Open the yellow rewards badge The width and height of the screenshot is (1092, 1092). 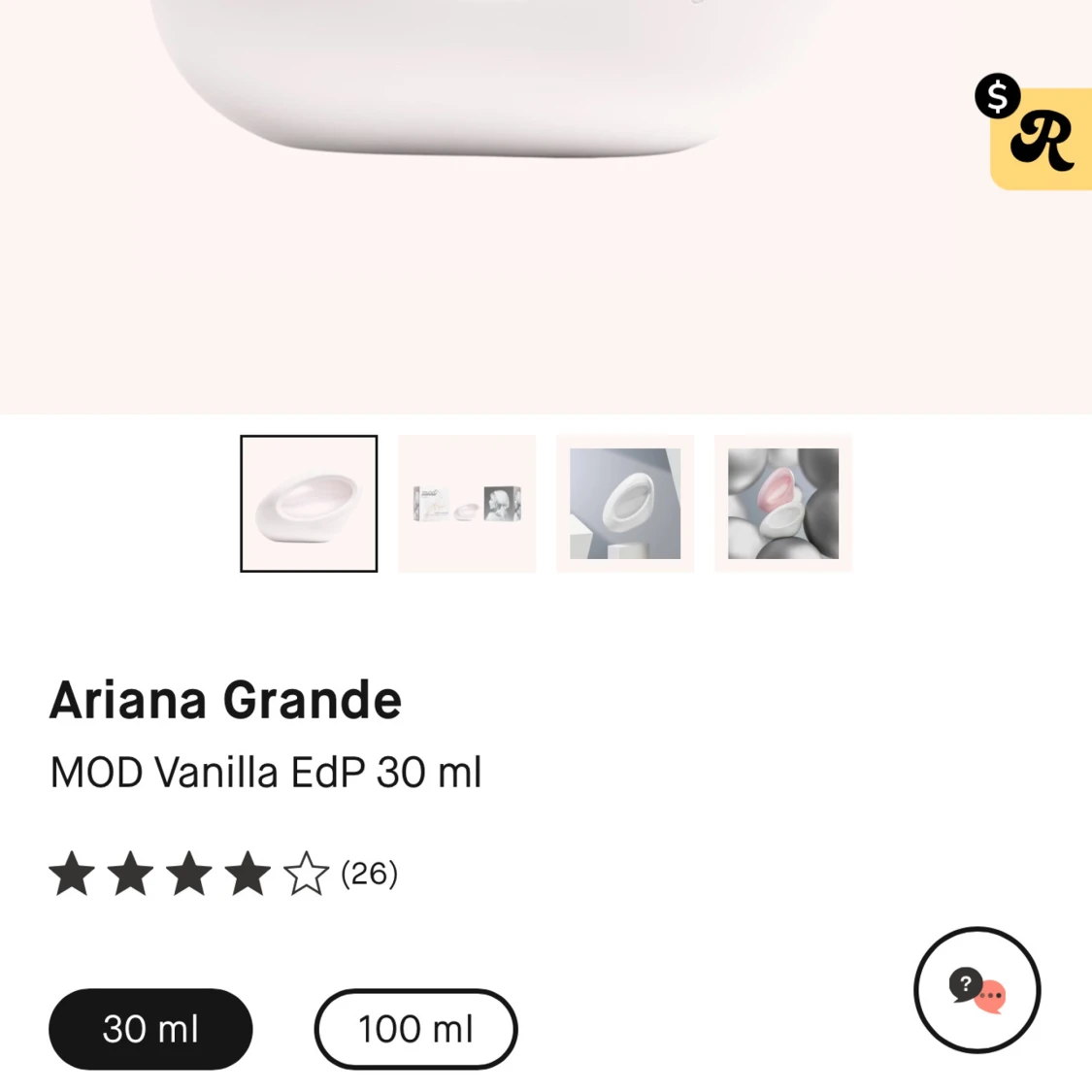pyautogui.click(x=1039, y=137)
